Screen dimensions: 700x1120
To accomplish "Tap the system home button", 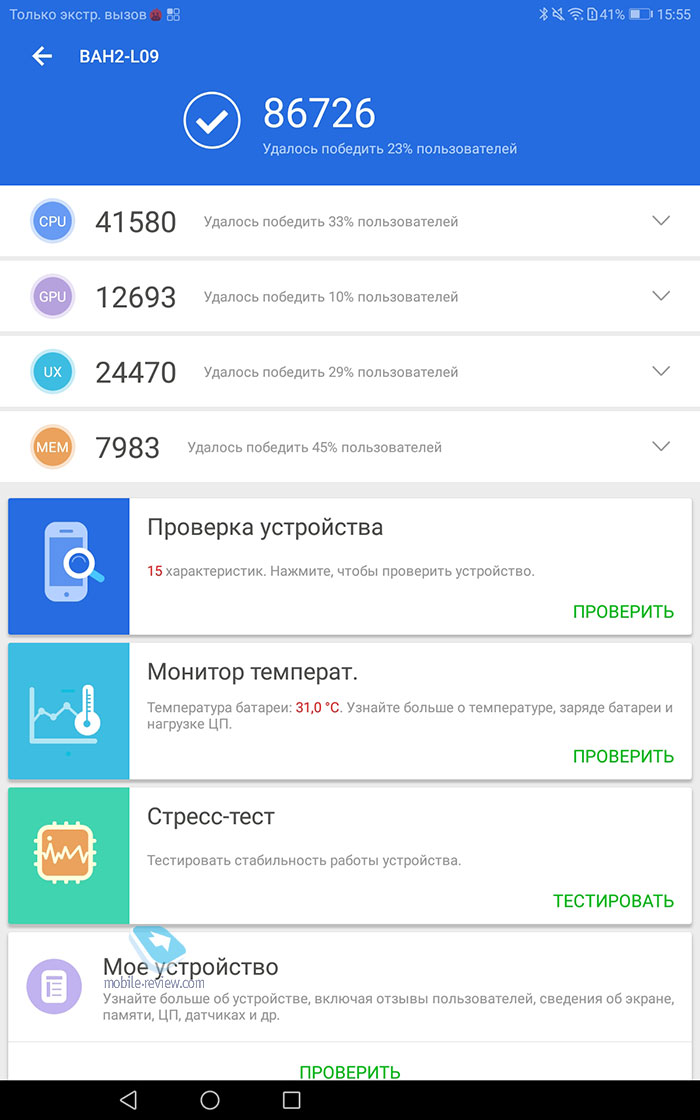I will pos(210,1100).
